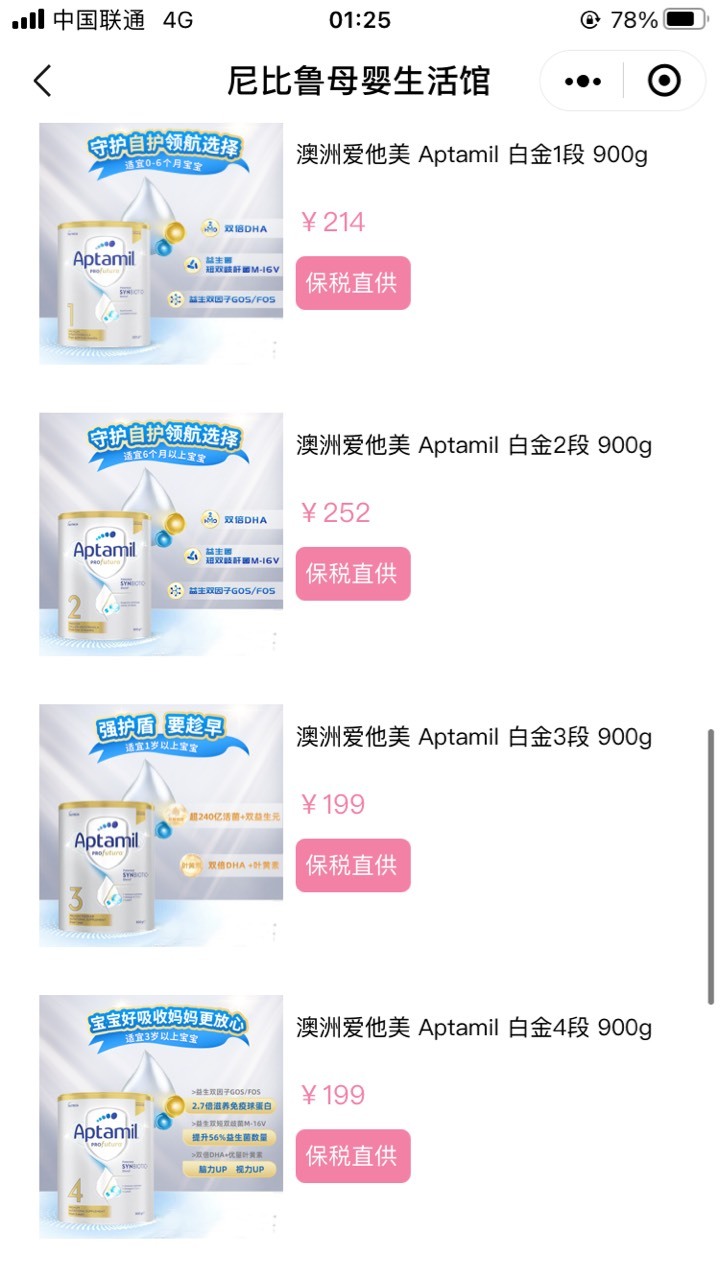Tap 保税直供 button for 白金1段
Screen dimensions: 720x1280
click(x=353, y=283)
